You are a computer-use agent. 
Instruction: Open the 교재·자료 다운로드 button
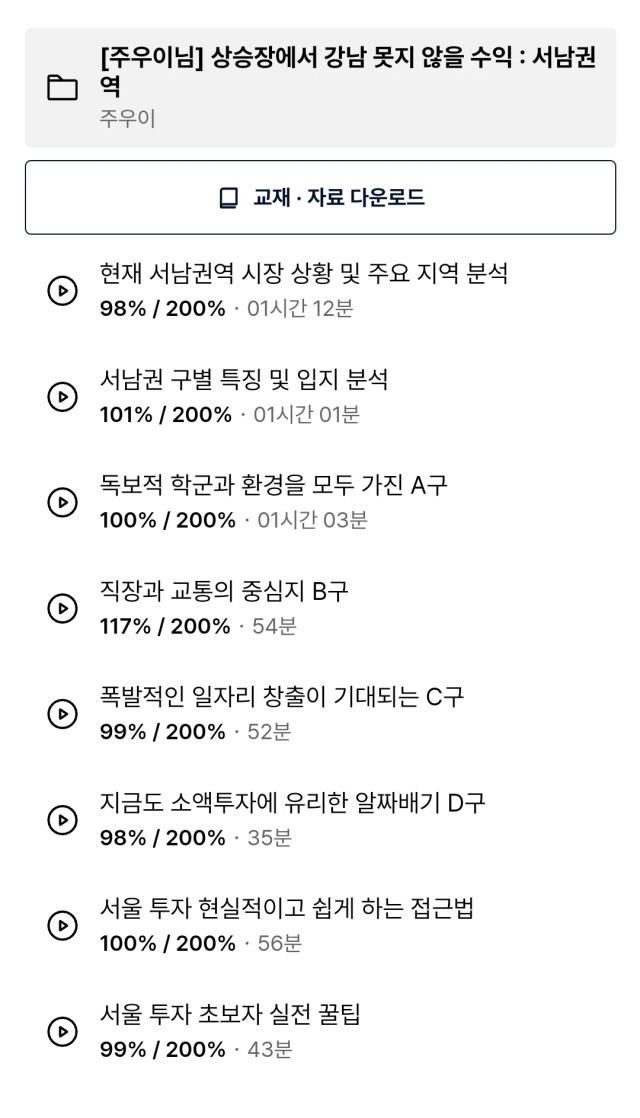point(320,198)
